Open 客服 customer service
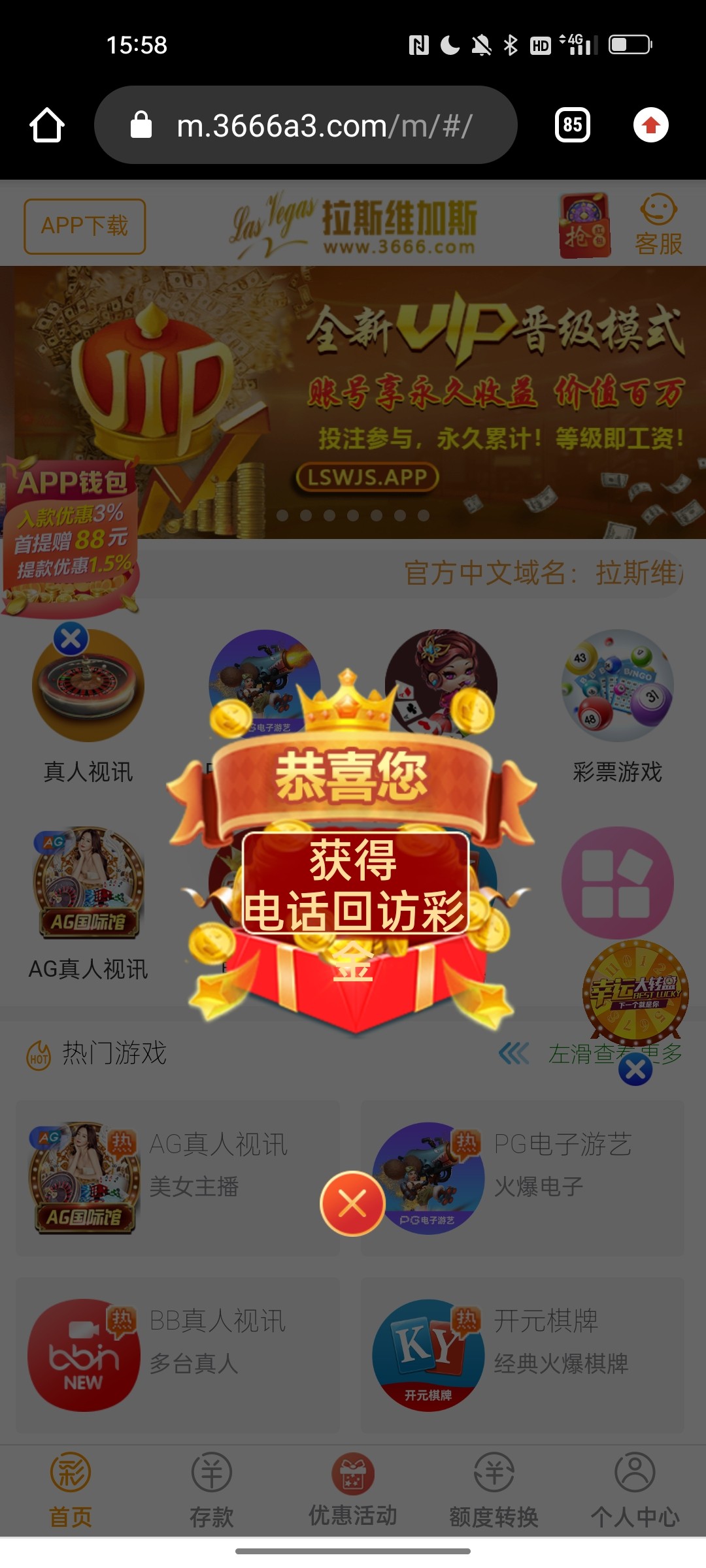Screen dimensions: 706x1568 pos(658,225)
